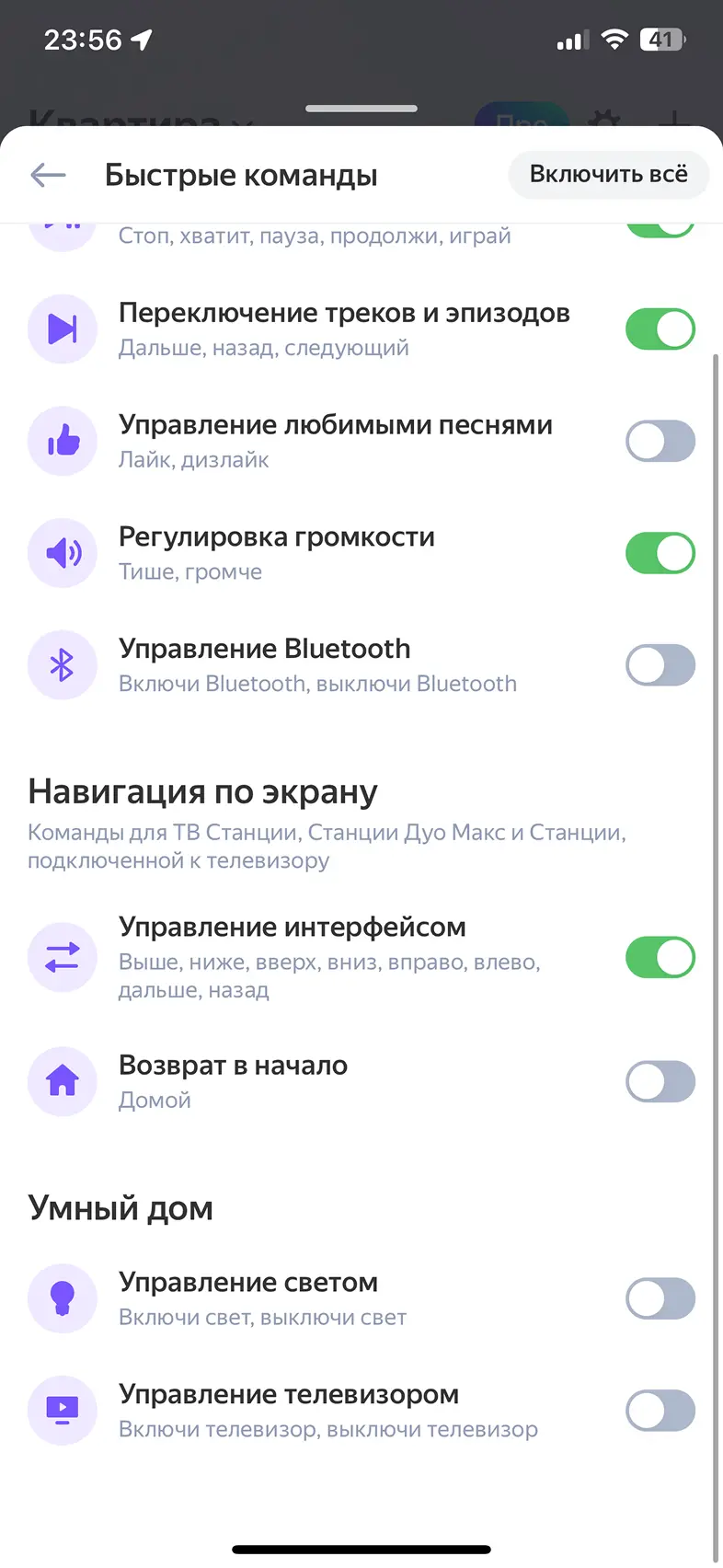
Task: Turn on Управление Bluetooth
Action: coord(660,665)
